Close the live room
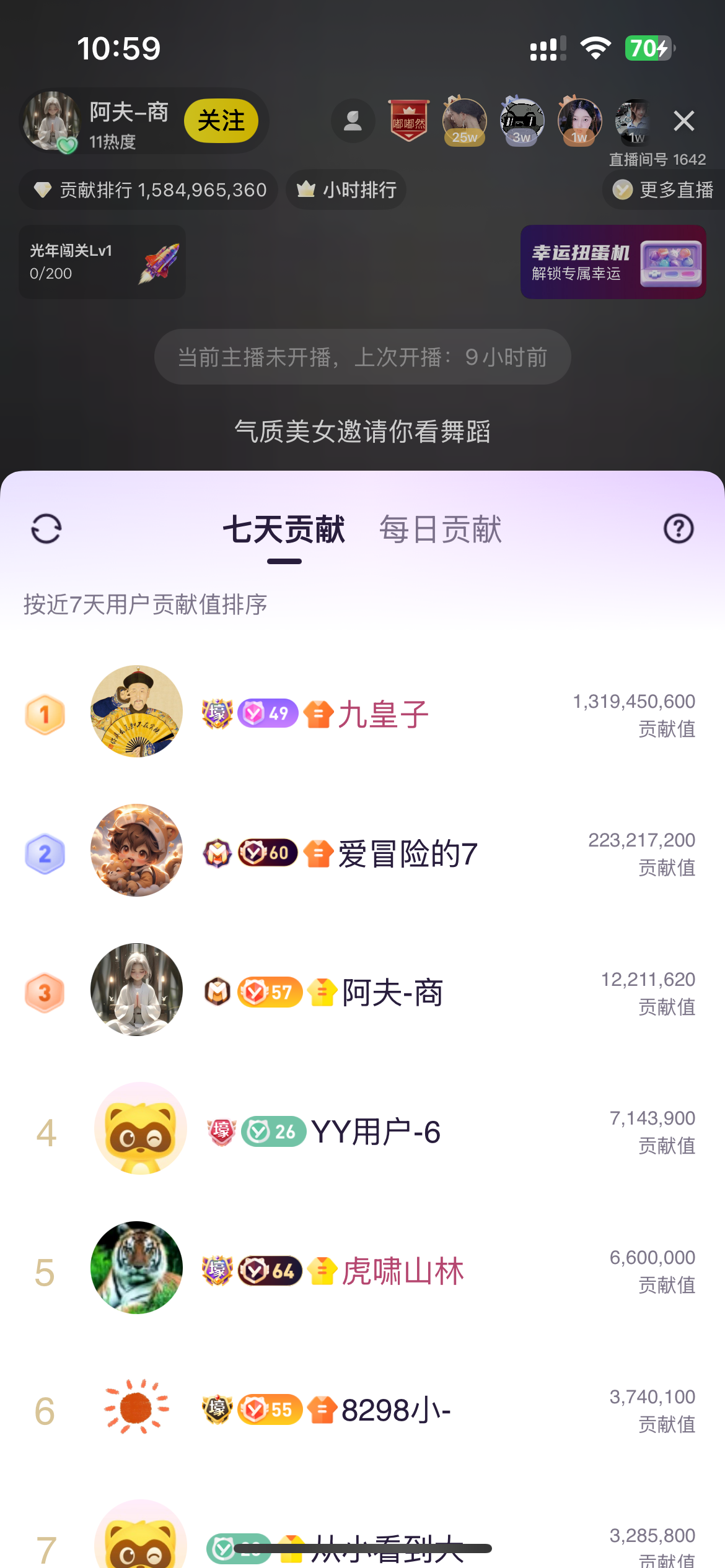725x1568 pixels. pos(683,121)
